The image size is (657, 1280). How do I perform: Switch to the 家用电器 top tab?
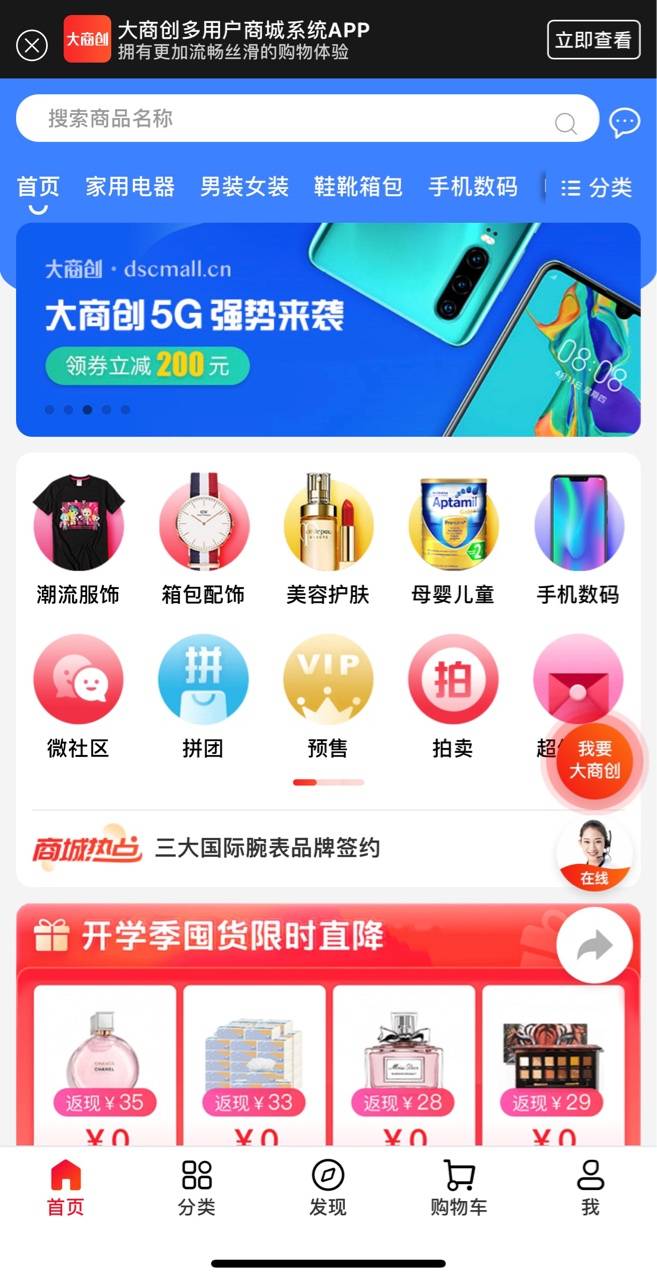point(130,187)
